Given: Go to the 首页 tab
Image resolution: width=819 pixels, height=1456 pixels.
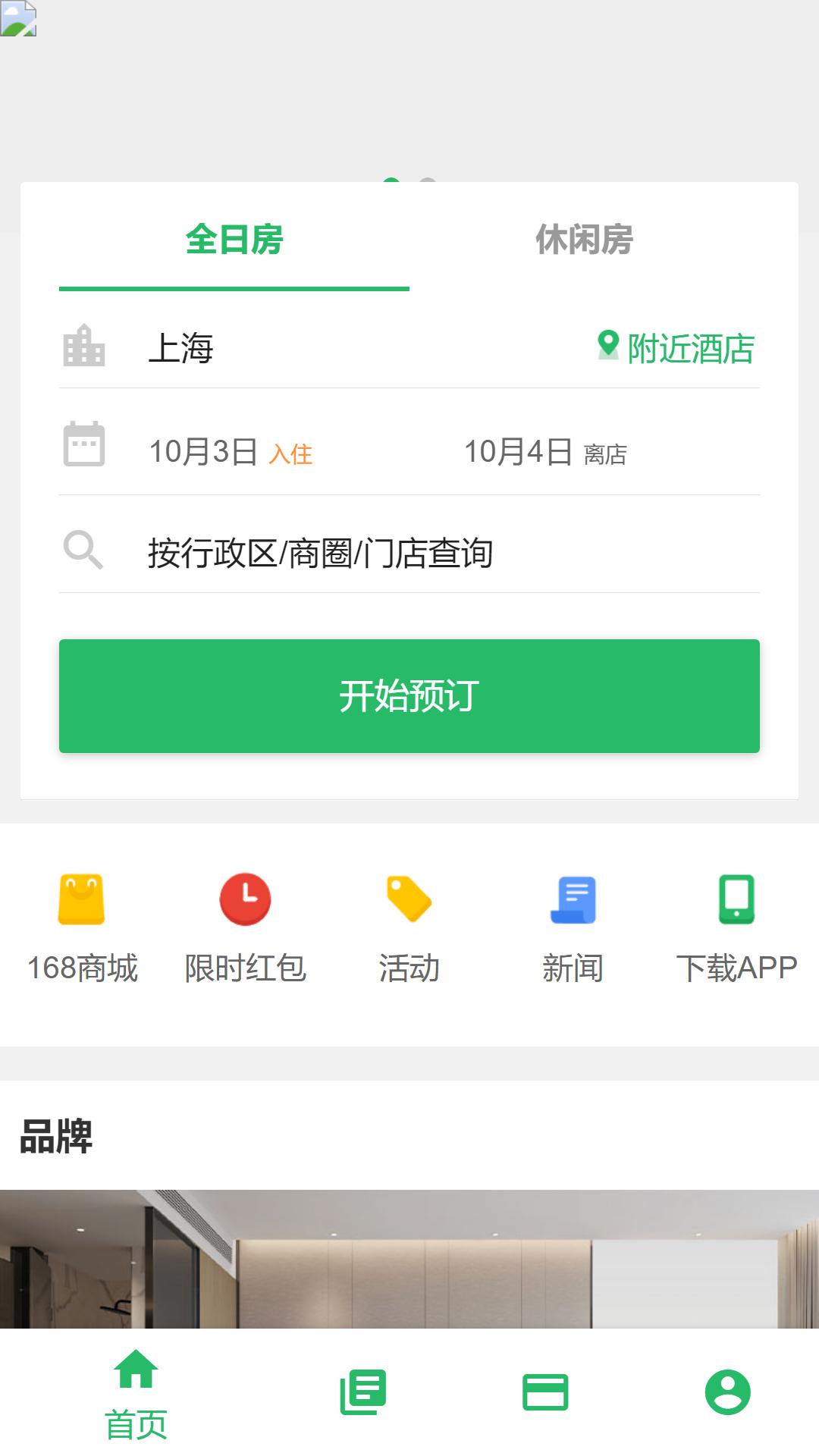Looking at the screenshot, I should [136, 1394].
